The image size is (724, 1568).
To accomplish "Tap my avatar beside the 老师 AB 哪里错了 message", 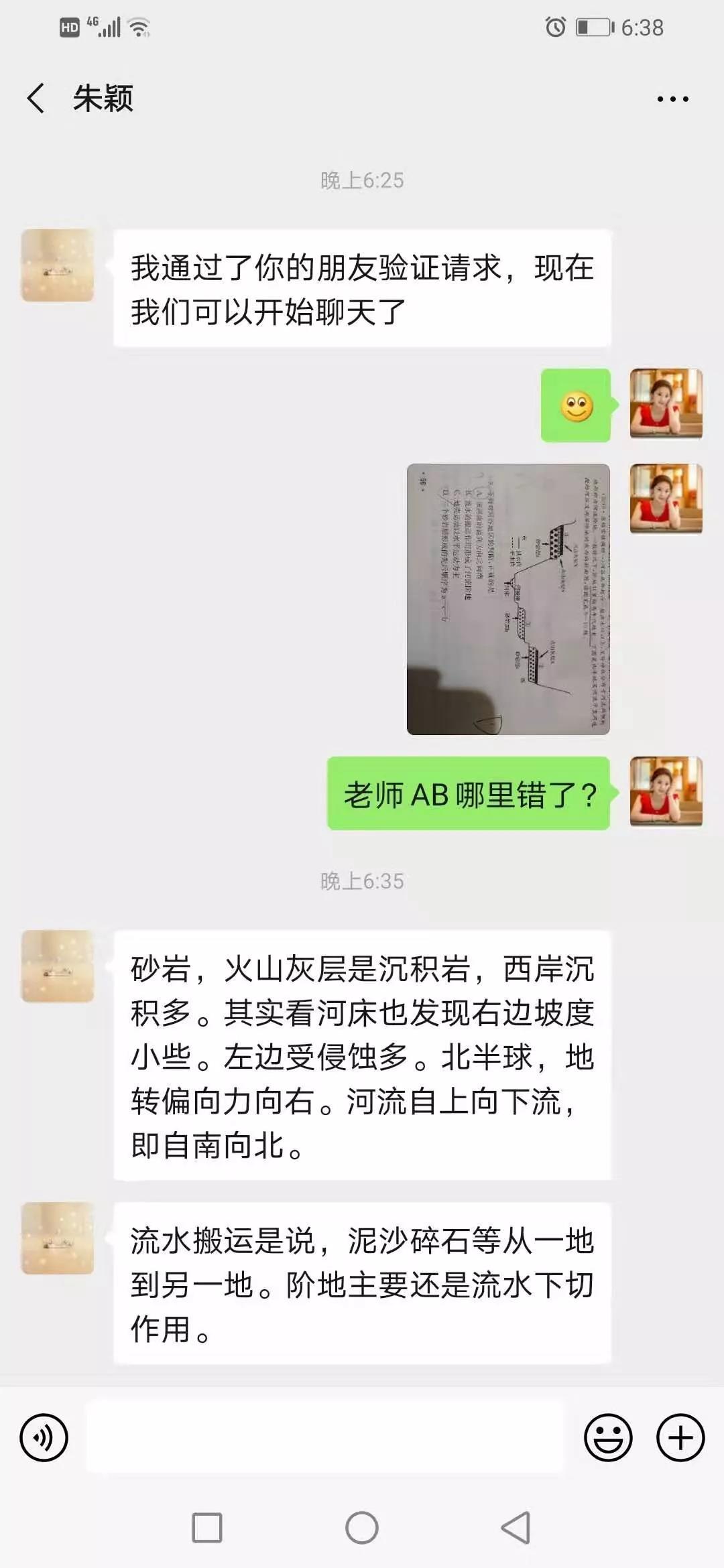I will pyautogui.click(x=666, y=791).
